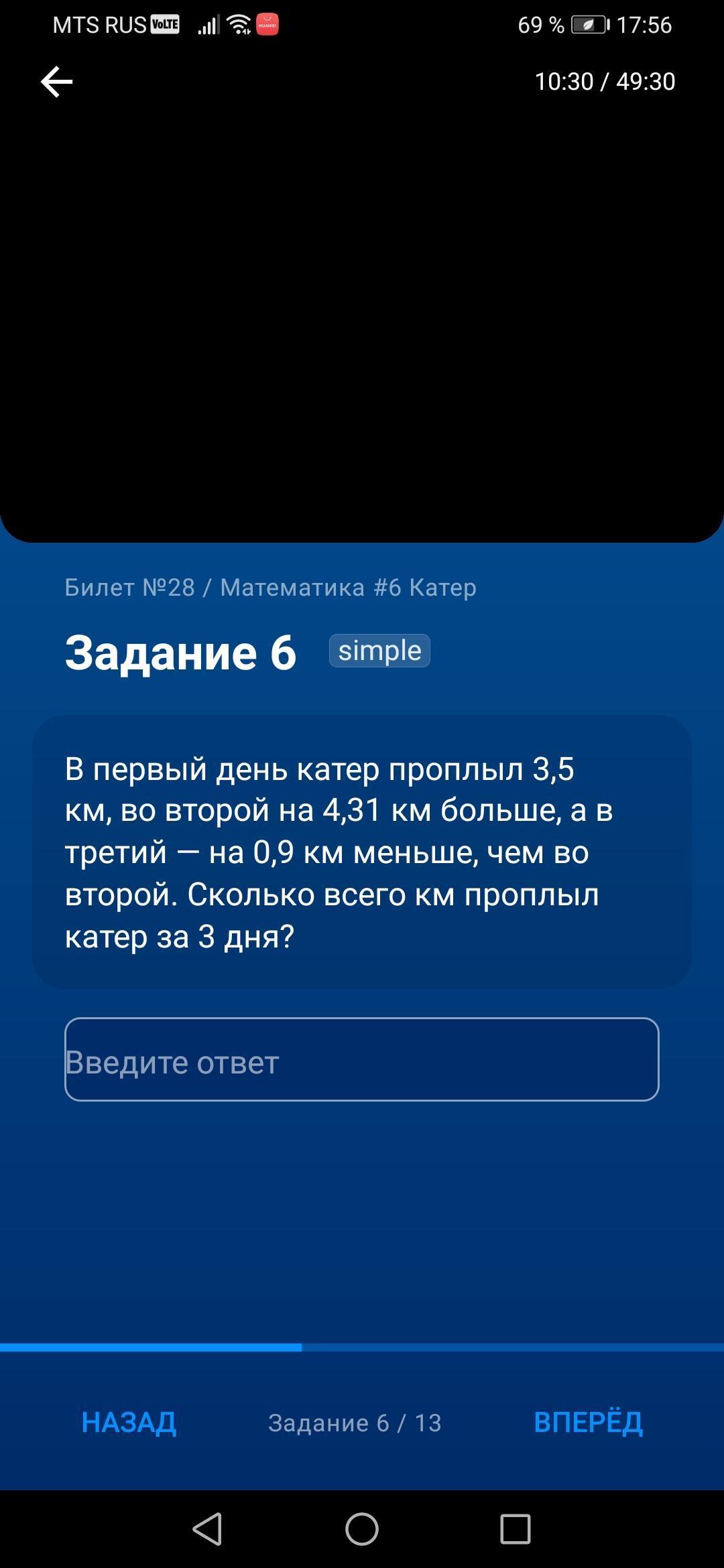
Task: Go to previous task with НАЗАД
Action: click(129, 1422)
